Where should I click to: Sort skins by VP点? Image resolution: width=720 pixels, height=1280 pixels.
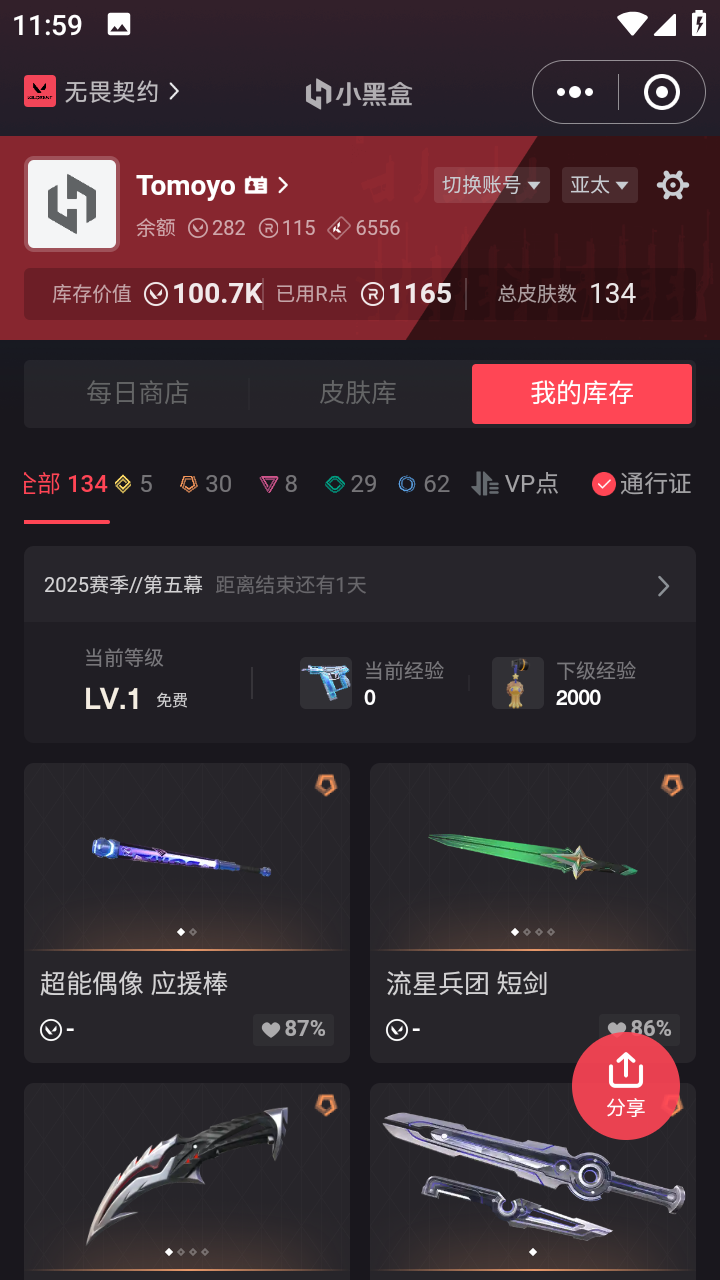click(x=516, y=484)
